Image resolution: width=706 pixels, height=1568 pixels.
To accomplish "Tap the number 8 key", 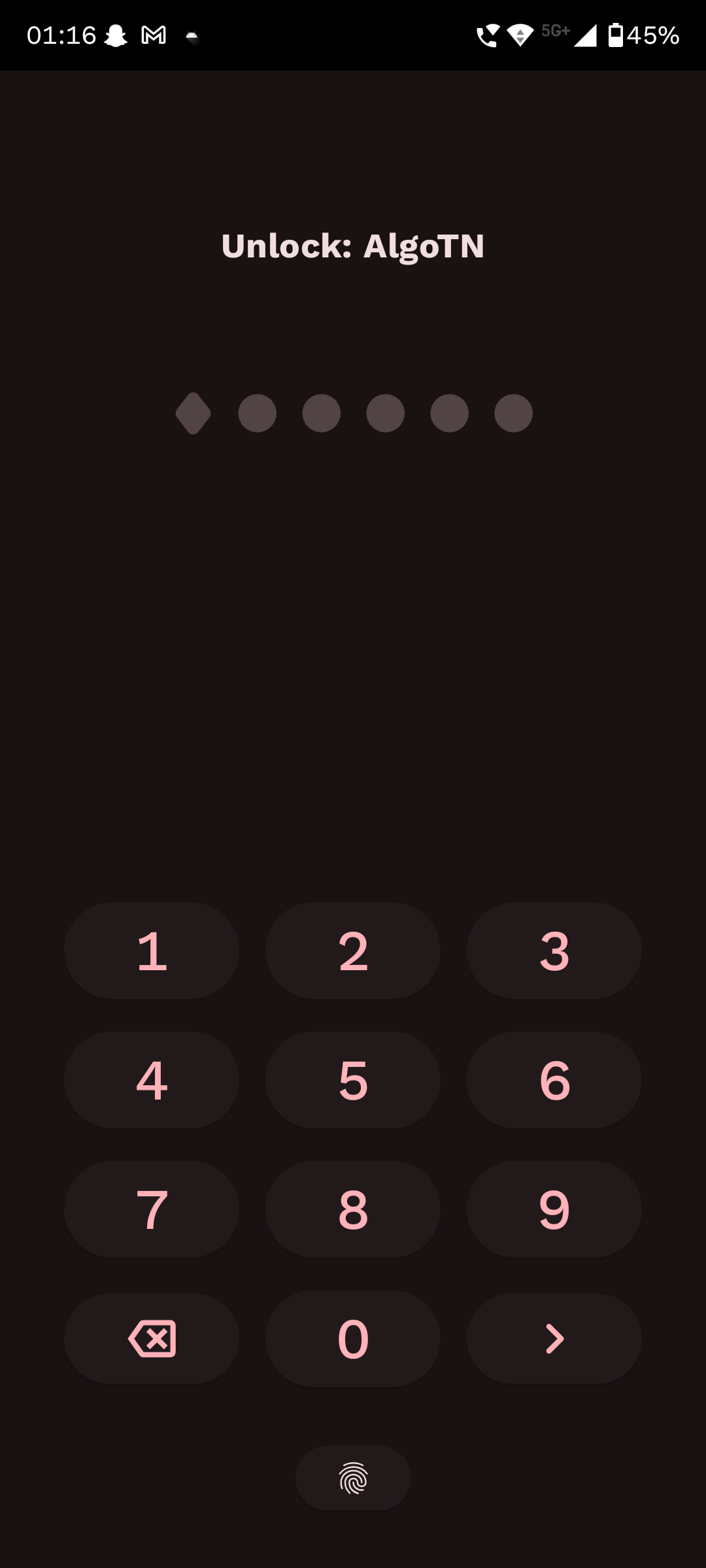I will click(x=353, y=1209).
